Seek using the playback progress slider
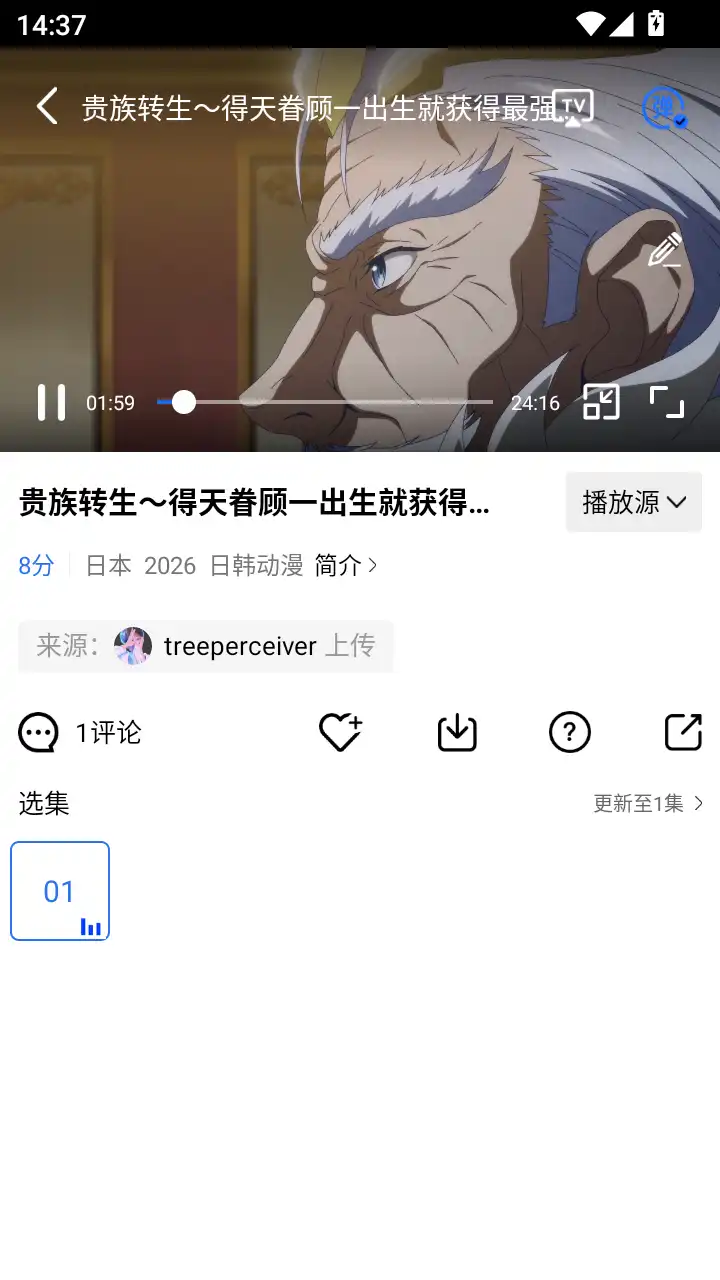The height and width of the screenshot is (1280, 720). tap(183, 401)
